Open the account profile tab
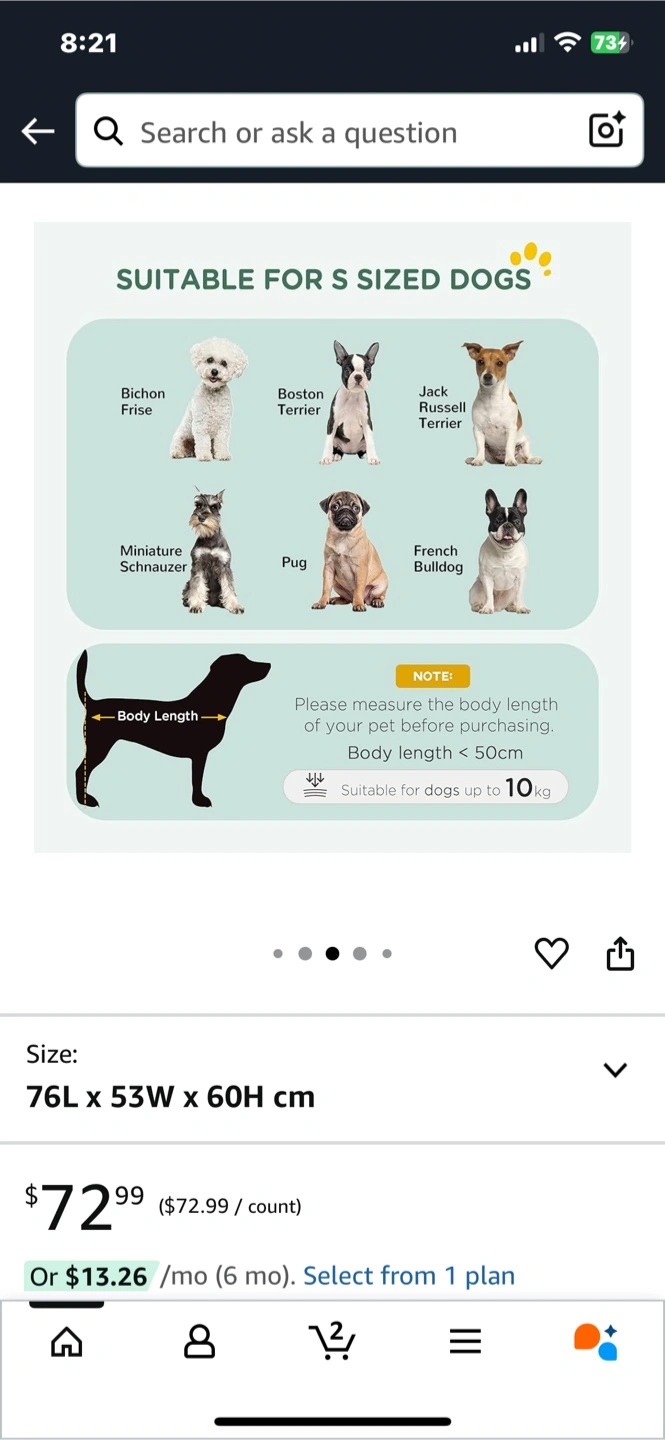The width and height of the screenshot is (665, 1440). (200, 1341)
